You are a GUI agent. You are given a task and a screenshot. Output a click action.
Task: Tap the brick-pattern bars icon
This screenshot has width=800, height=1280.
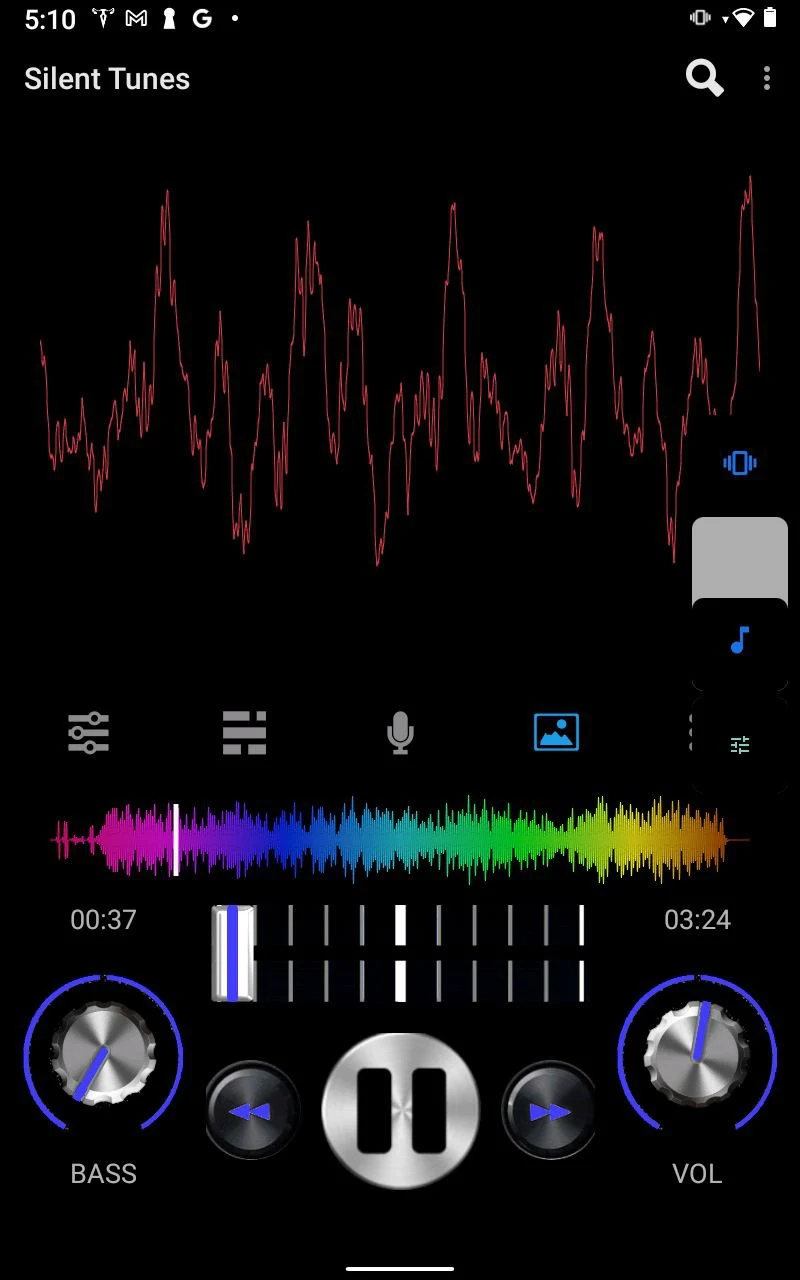[244, 733]
